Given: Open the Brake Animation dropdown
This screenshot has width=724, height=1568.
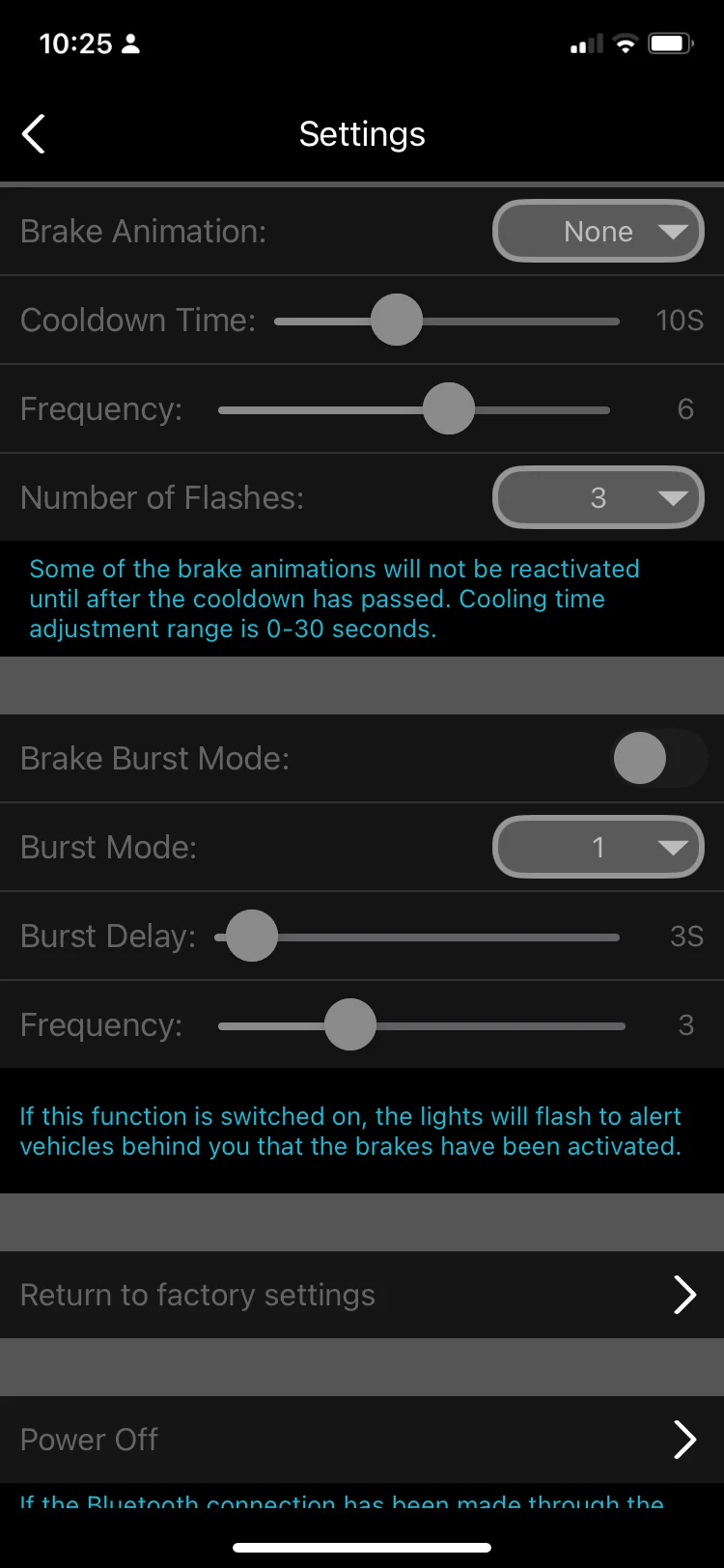Looking at the screenshot, I should point(599,232).
